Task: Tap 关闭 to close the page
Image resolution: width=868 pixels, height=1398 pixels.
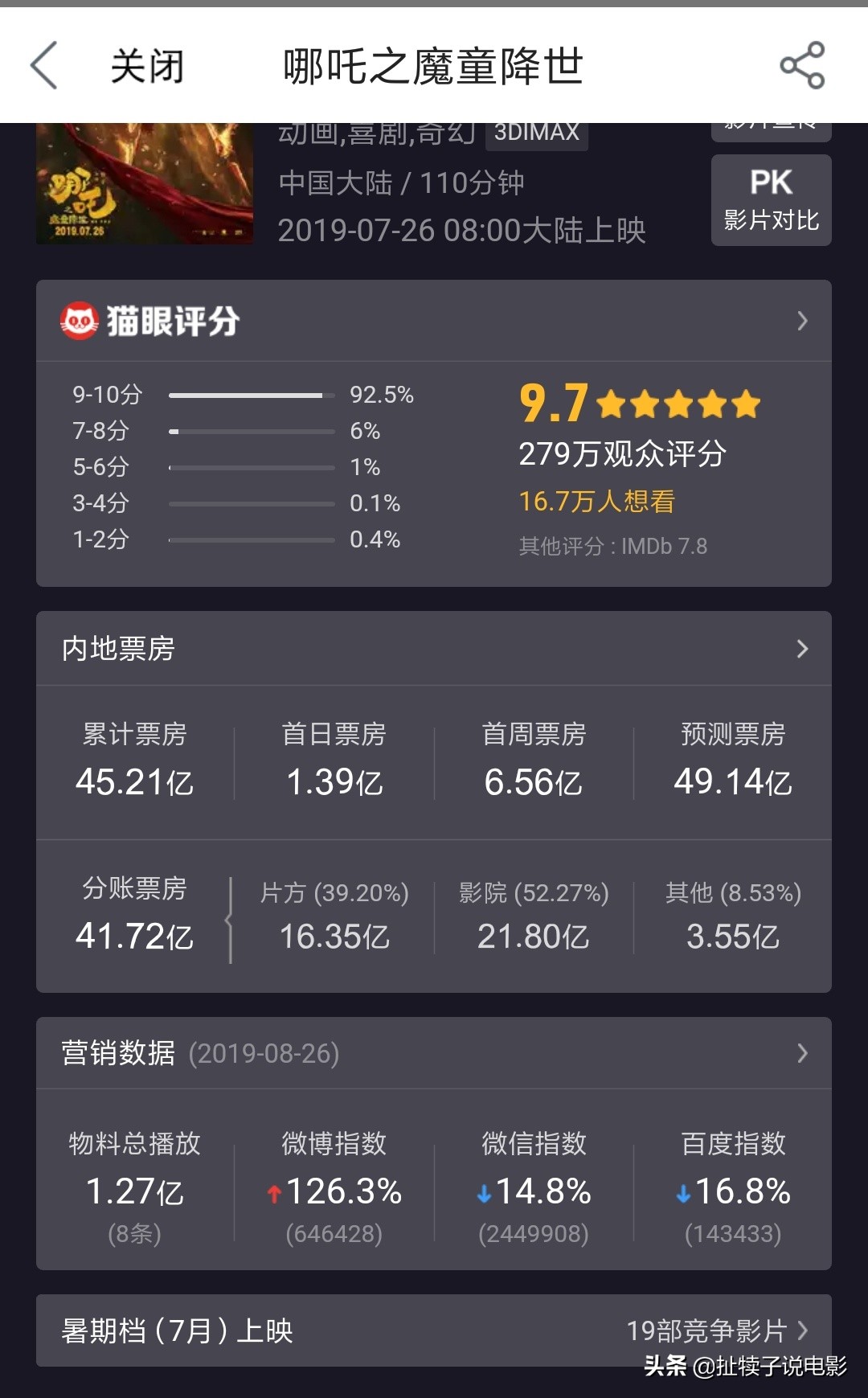Action: pyautogui.click(x=147, y=66)
